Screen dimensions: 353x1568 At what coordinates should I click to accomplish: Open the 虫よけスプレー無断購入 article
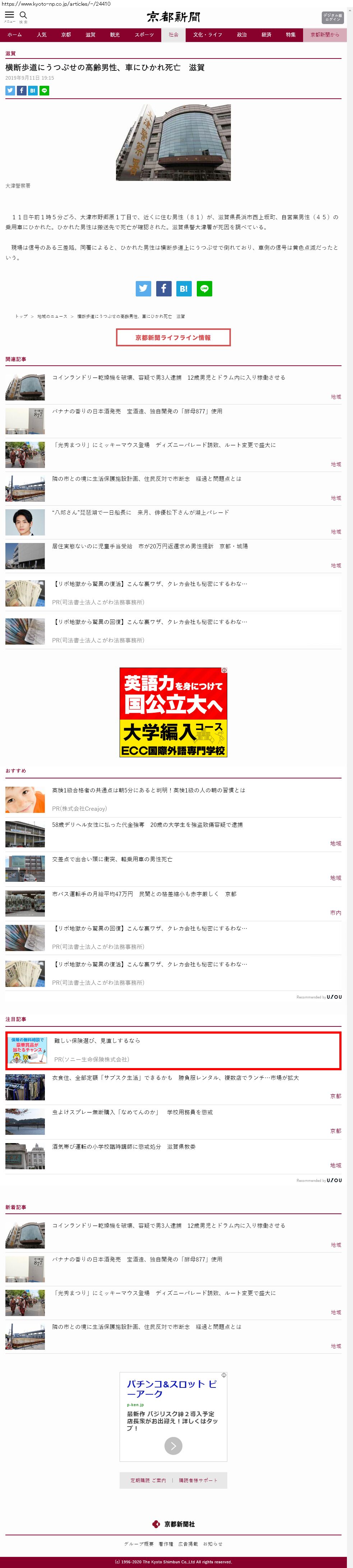[132, 1112]
